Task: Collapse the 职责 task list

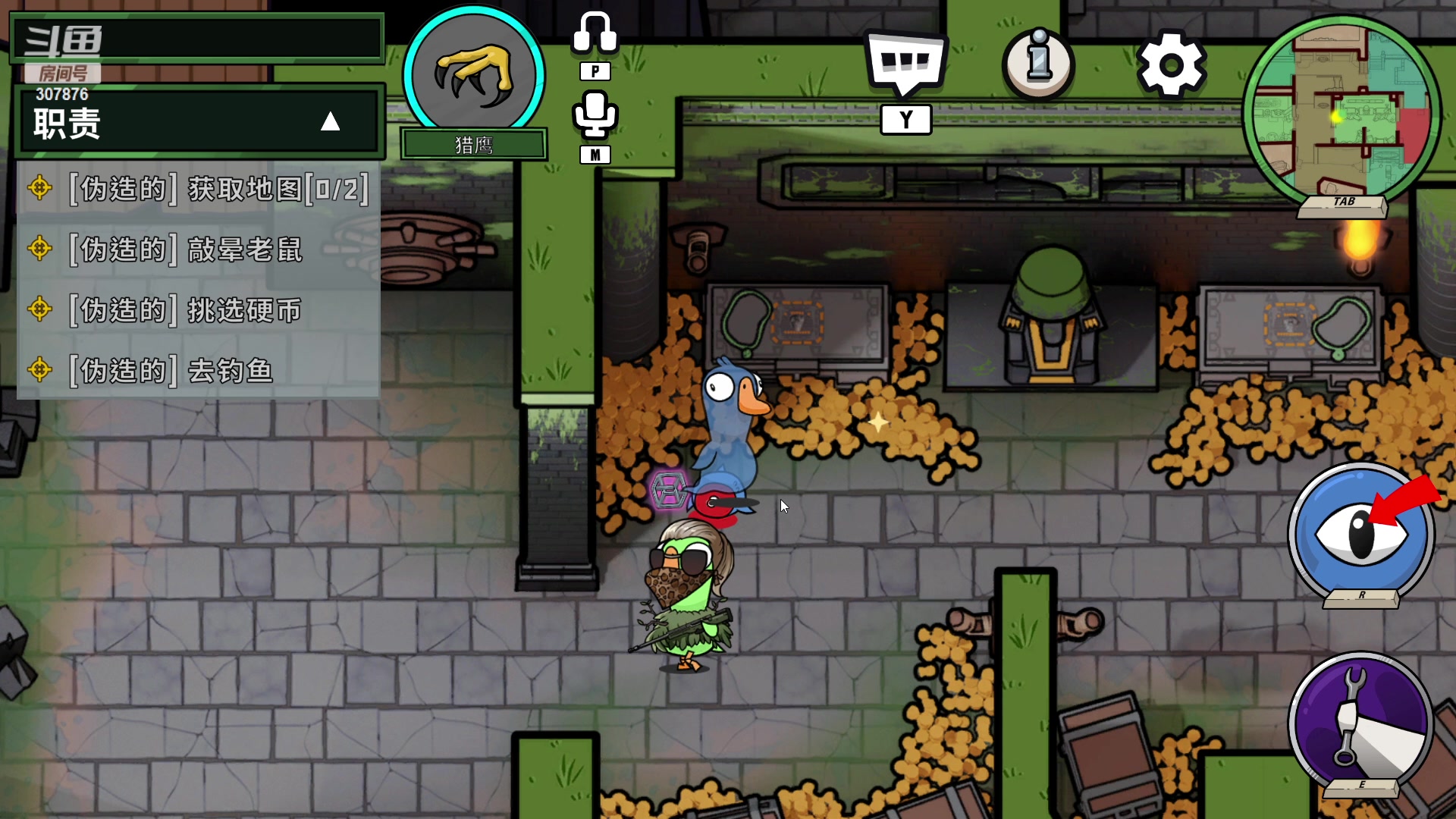Action: tap(330, 122)
